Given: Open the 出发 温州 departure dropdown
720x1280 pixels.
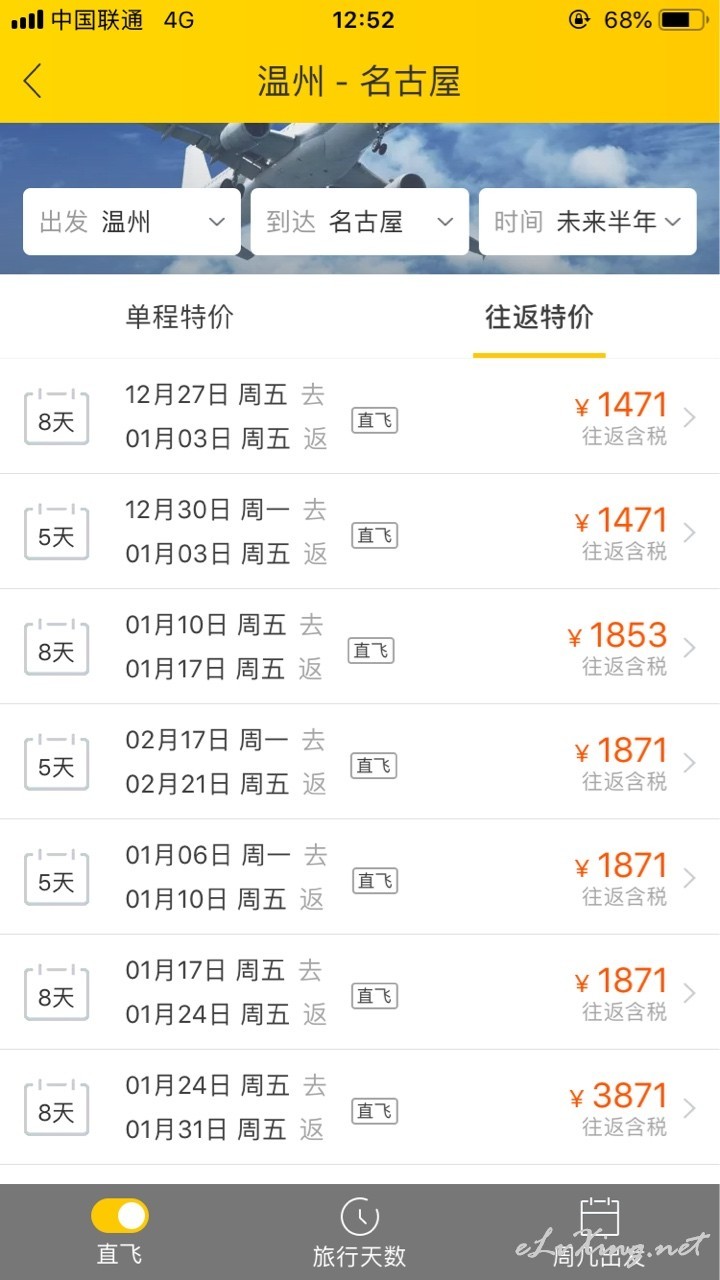Looking at the screenshot, I should pyautogui.click(x=132, y=222).
